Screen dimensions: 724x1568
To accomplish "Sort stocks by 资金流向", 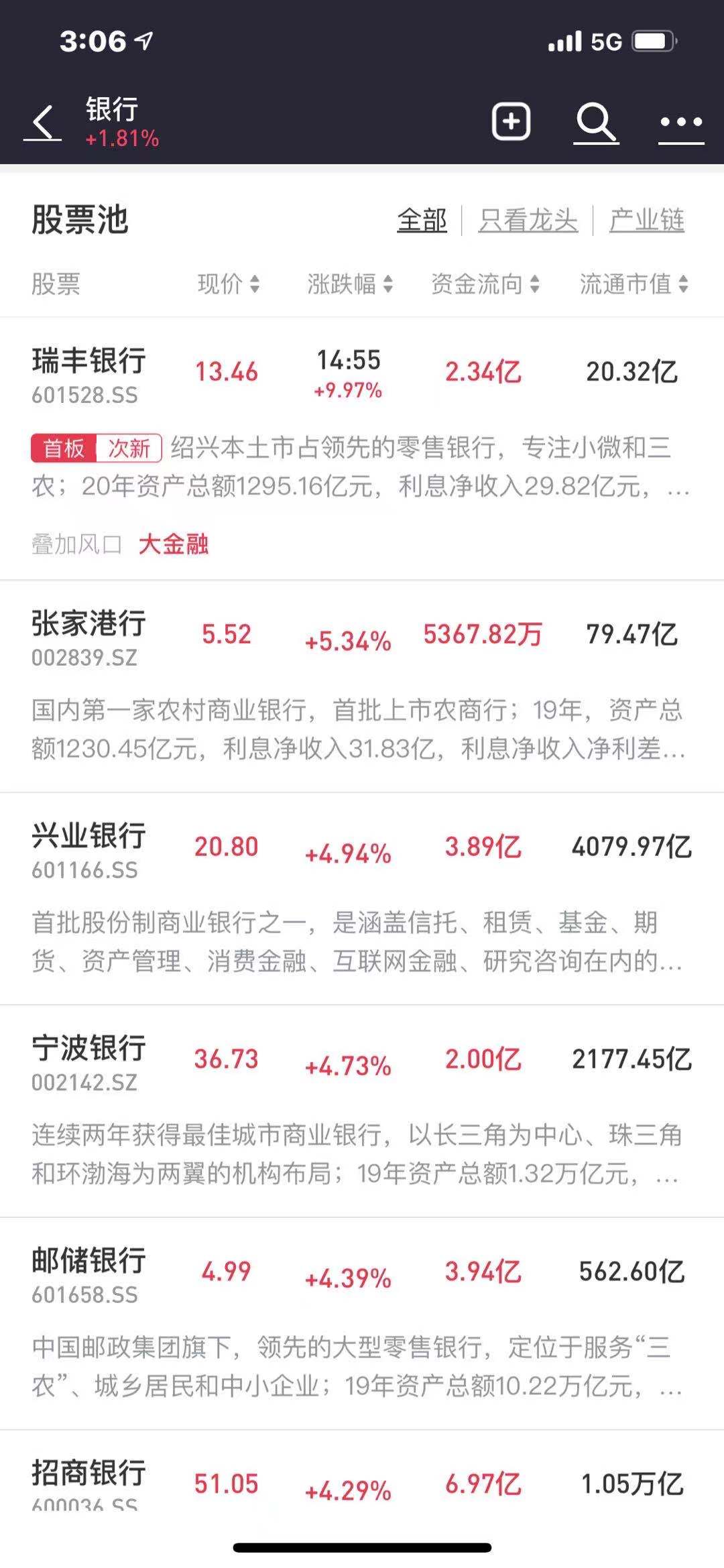I will pos(485,284).
